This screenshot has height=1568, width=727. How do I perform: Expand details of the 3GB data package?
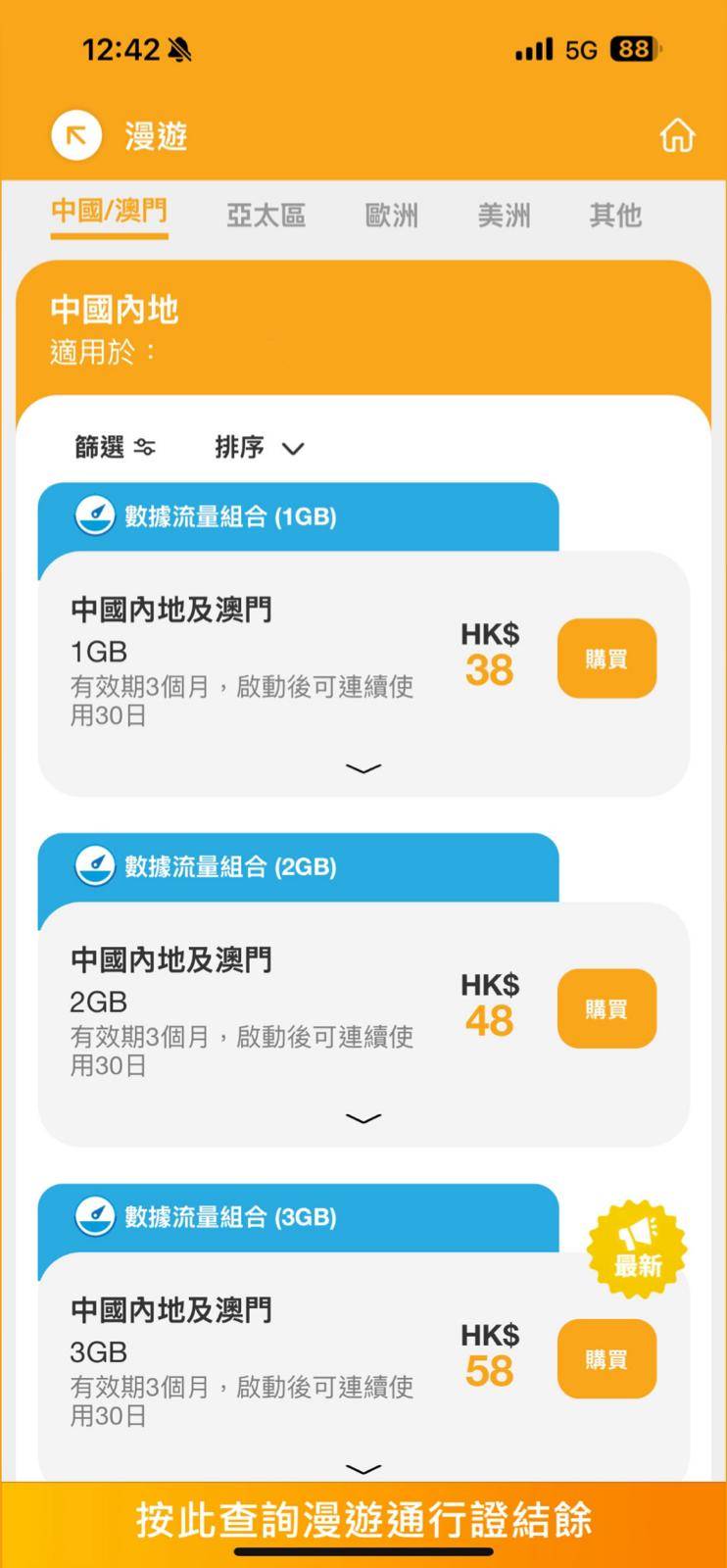[363, 1468]
